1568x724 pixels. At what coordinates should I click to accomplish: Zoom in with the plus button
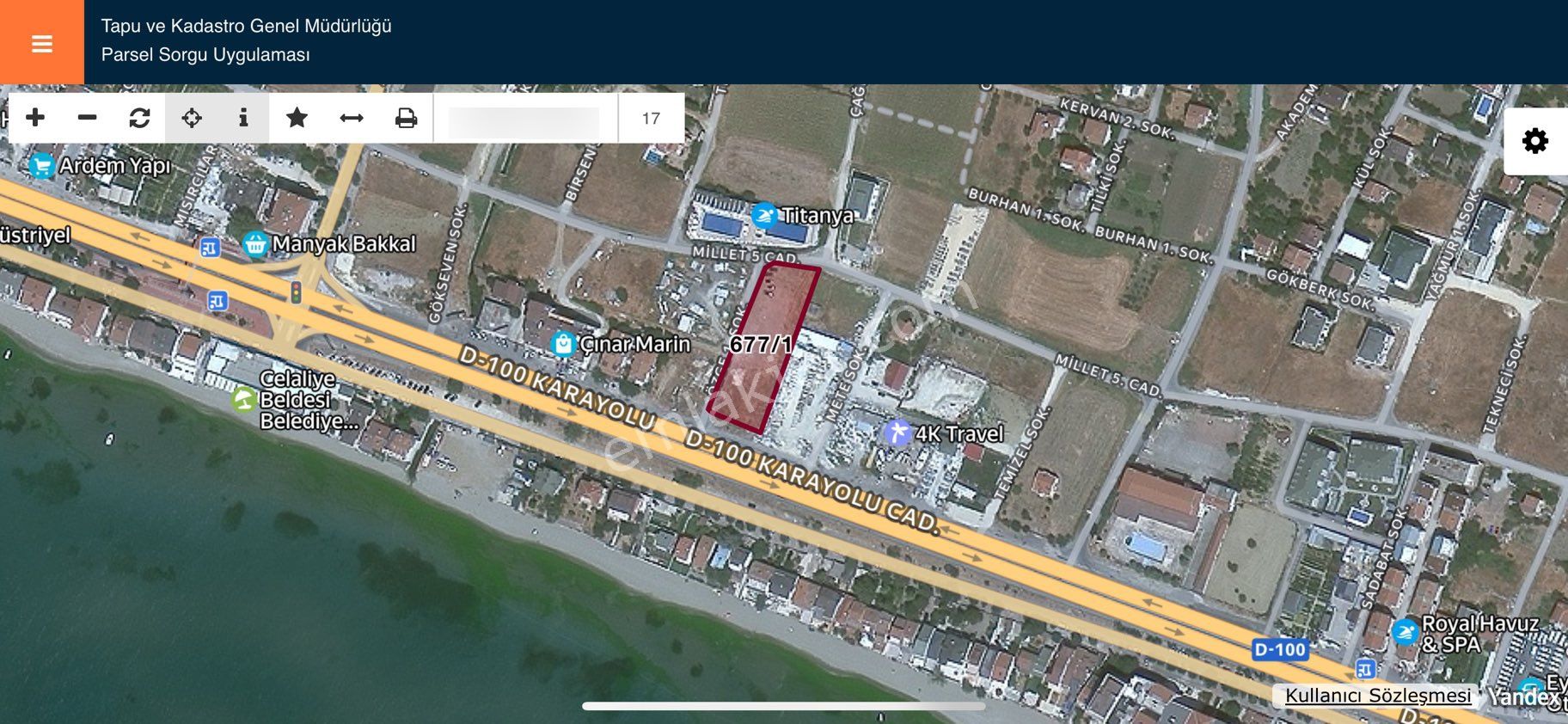[x=35, y=118]
